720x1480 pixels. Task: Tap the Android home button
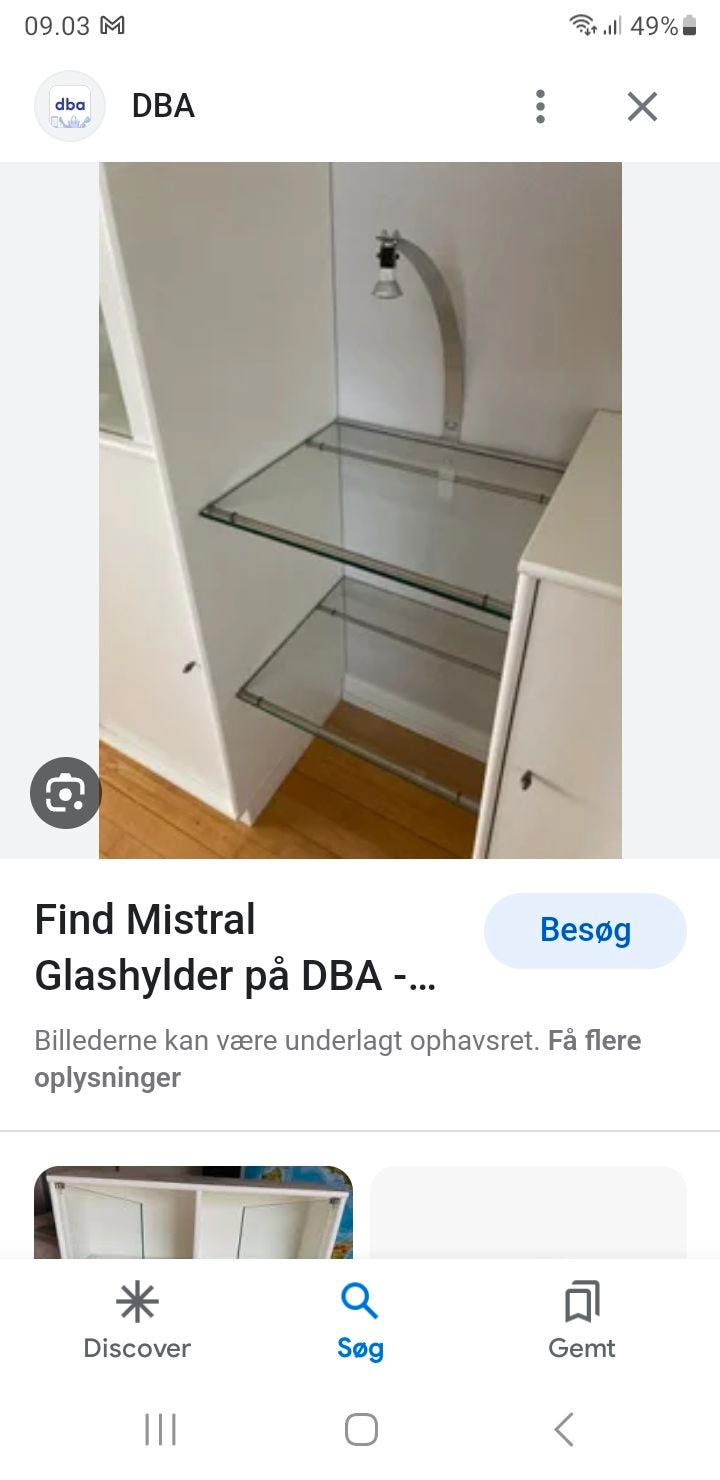[x=359, y=1430]
